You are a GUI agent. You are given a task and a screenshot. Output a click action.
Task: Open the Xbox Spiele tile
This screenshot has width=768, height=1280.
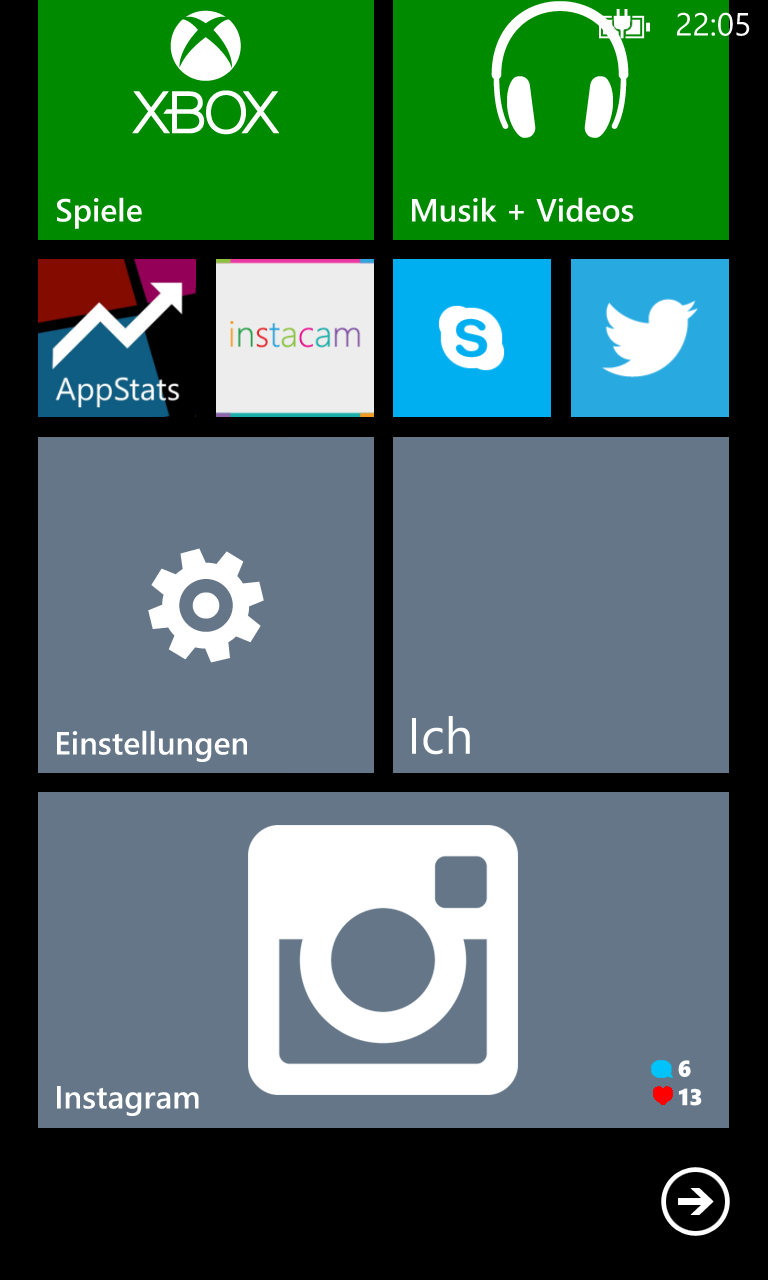(206, 120)
